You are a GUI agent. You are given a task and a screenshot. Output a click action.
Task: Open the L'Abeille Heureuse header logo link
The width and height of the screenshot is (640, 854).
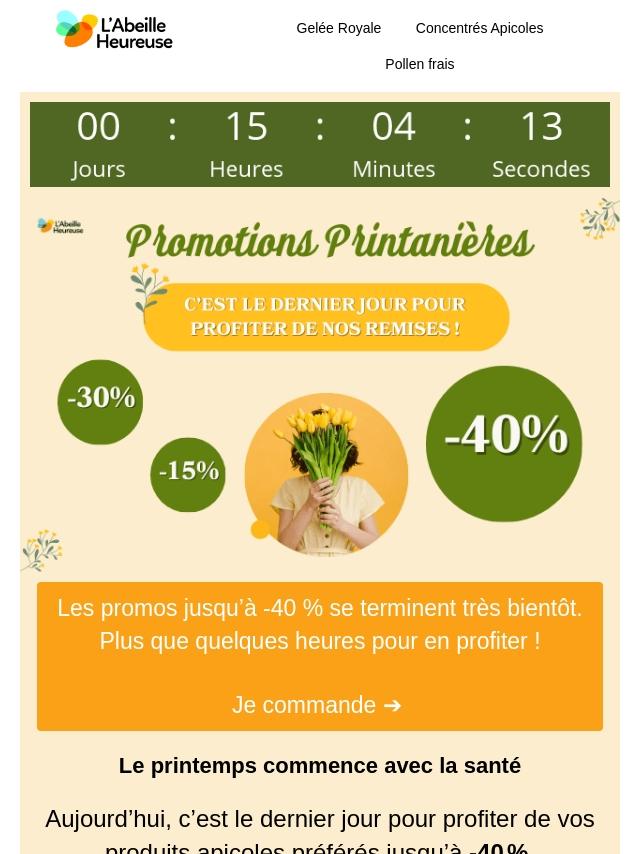[x=114, y=30]
